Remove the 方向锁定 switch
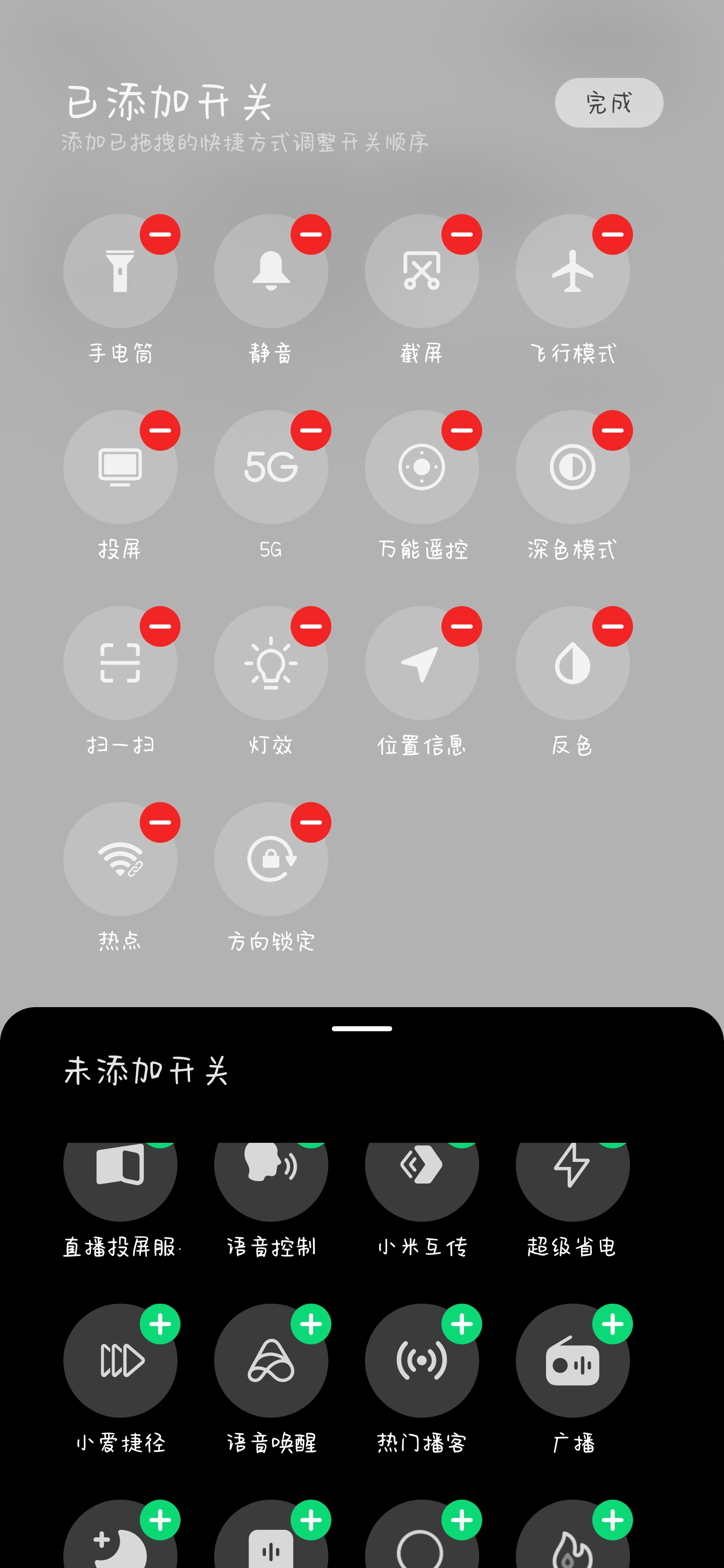 pos(311,822)
